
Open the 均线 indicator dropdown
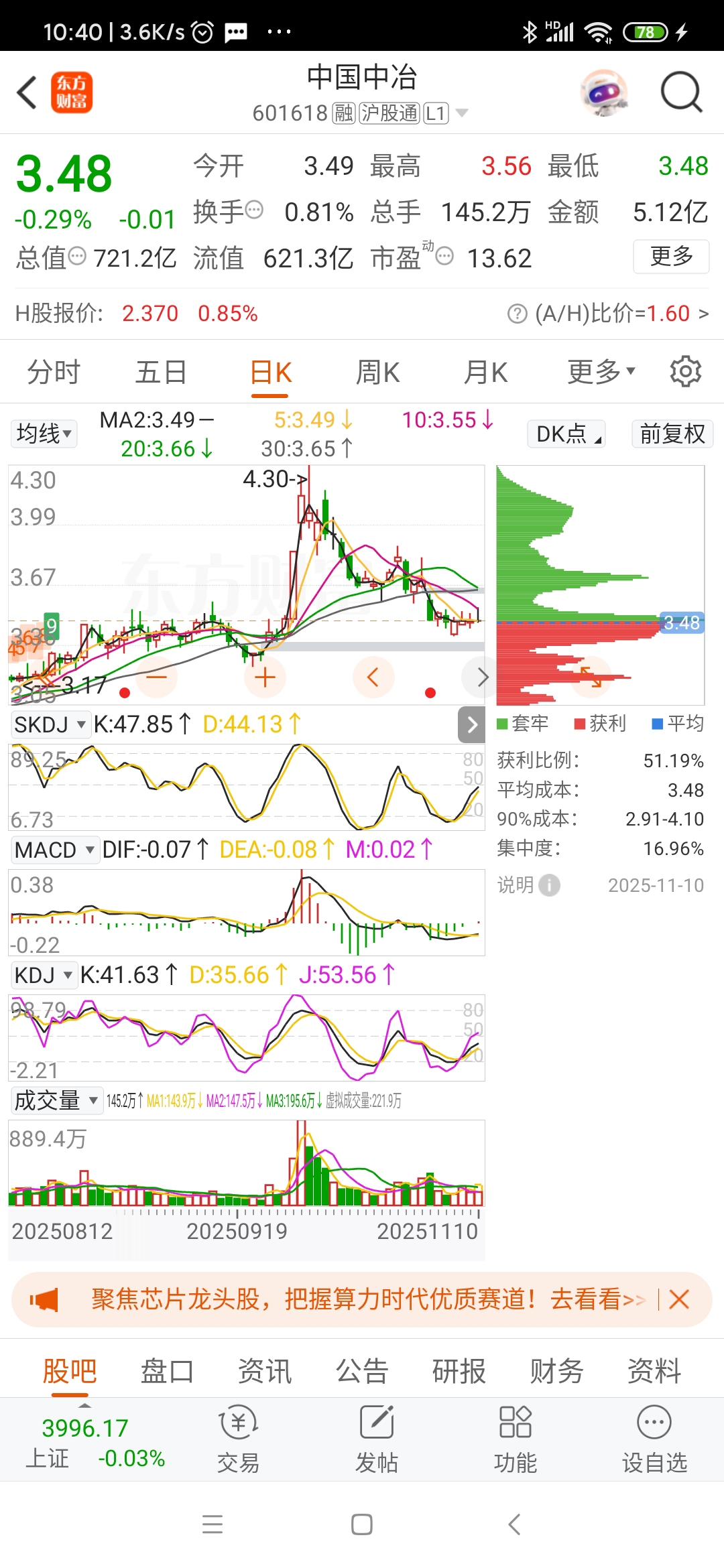pyautogui.click(x=44, y=434)
